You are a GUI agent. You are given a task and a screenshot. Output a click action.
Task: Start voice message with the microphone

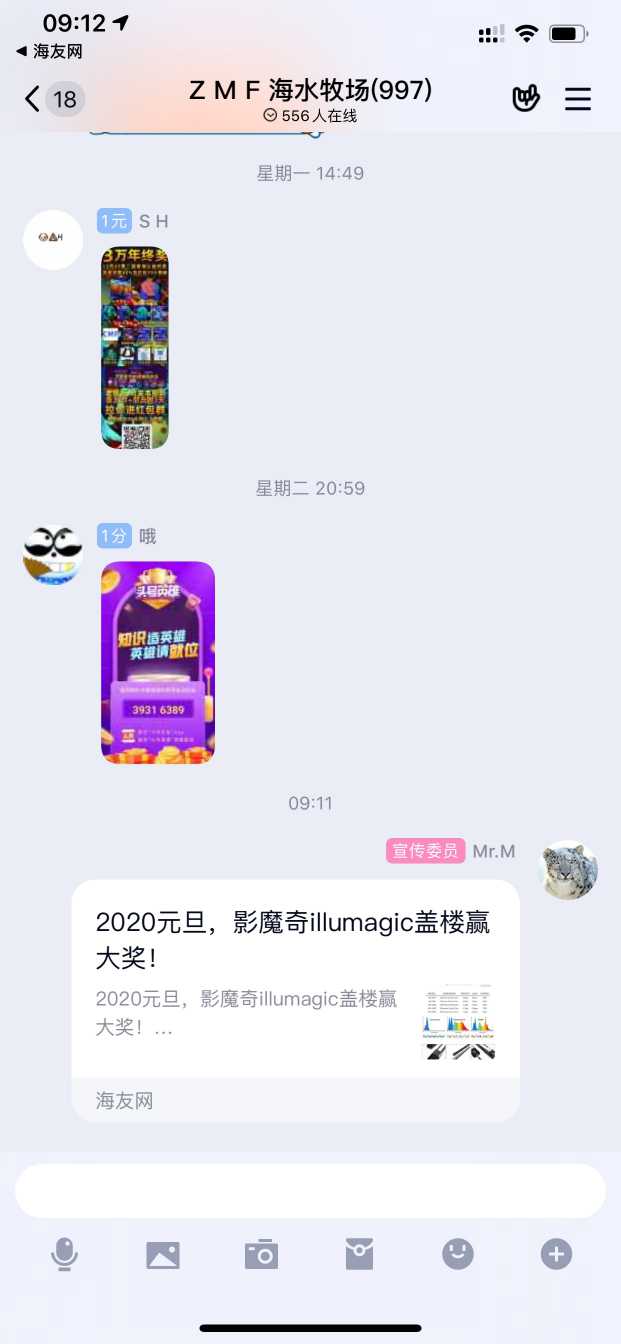[x=65, y=1254]
